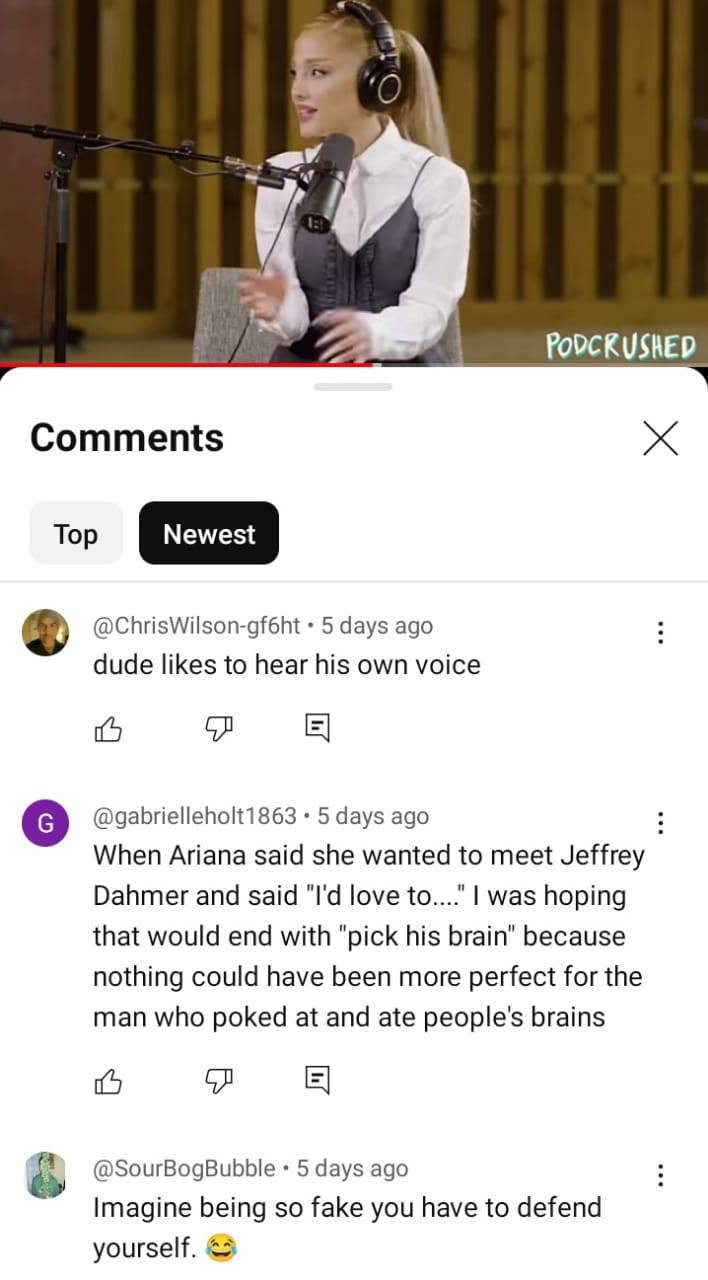
Task: Dislike gabrielleholt1863's comment
Action: click(218, 1081)
